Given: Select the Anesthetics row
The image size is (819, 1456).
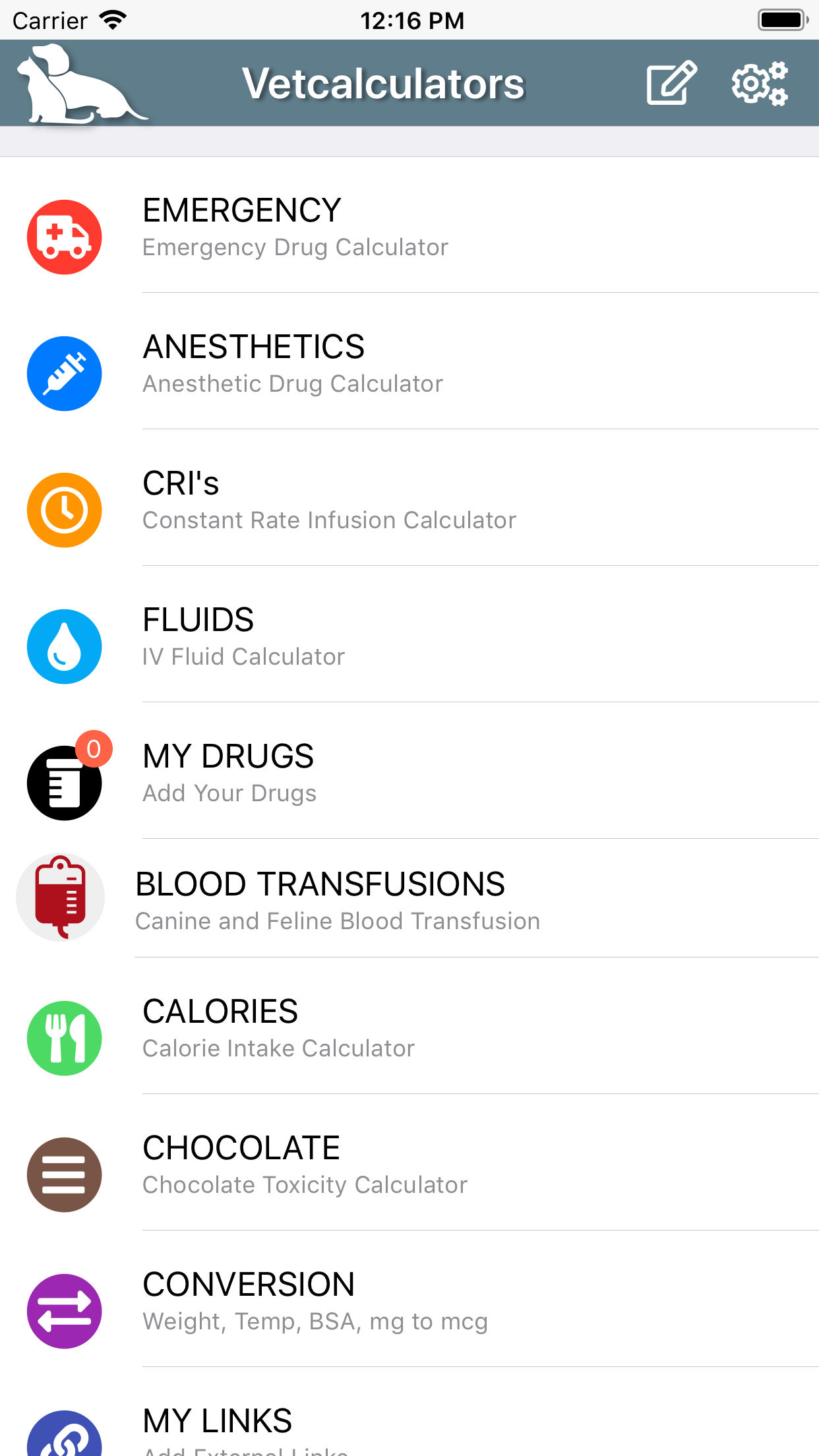Looking at the screenshot, I should tap(409, 361).
